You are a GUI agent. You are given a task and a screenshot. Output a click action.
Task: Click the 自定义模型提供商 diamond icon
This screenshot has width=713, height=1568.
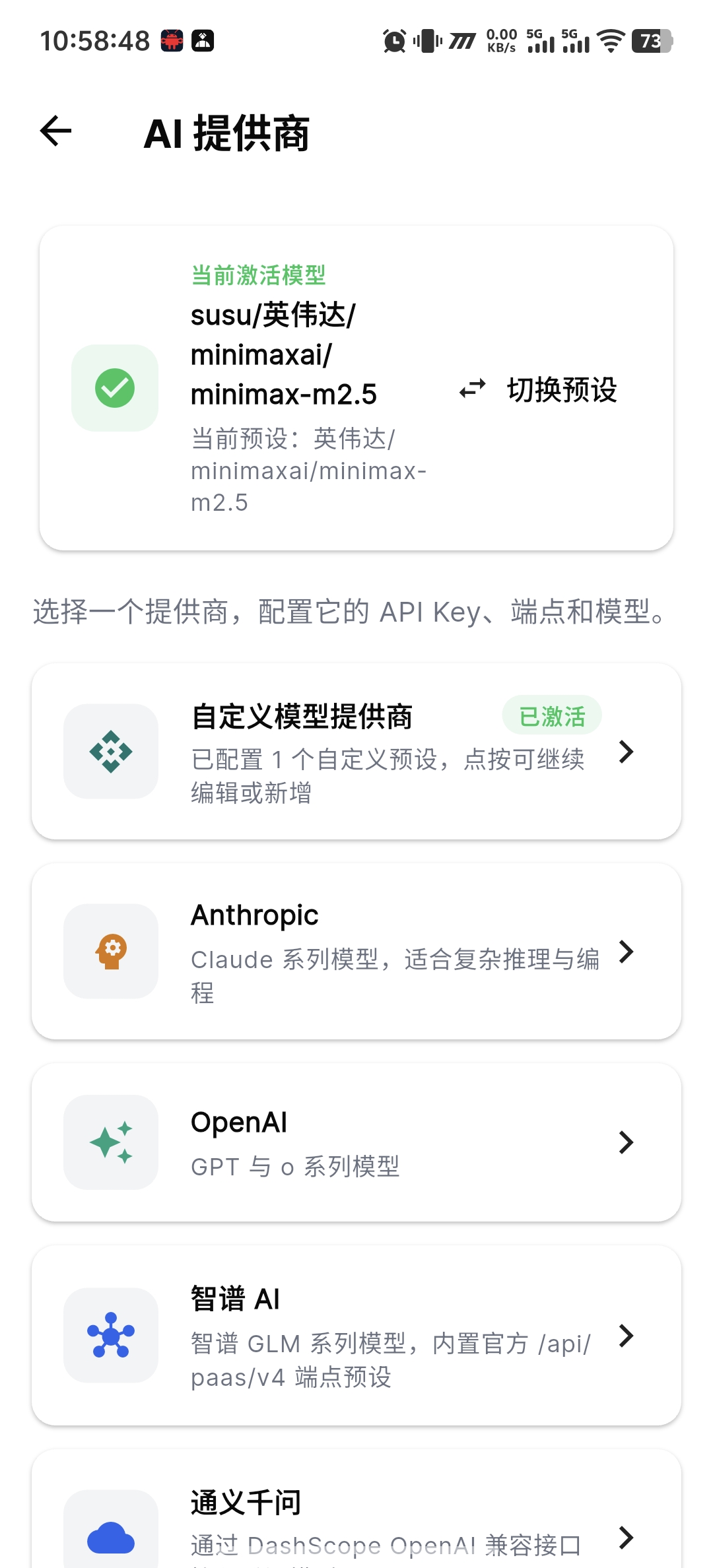click(110, 752)
